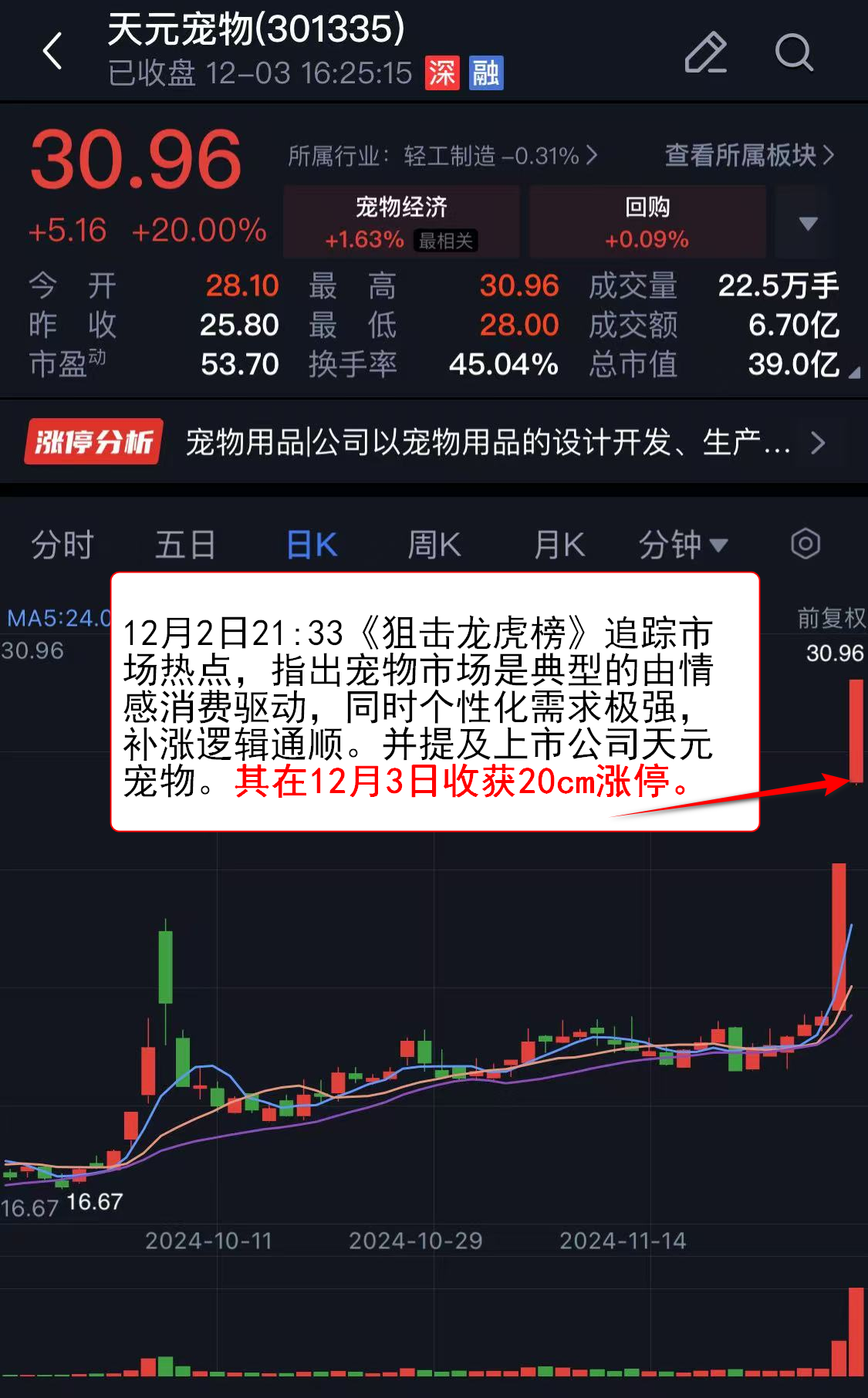This screenshot has height=1398, width=868.
Task: Show the 月K chart tab
Action: (559, 545)
